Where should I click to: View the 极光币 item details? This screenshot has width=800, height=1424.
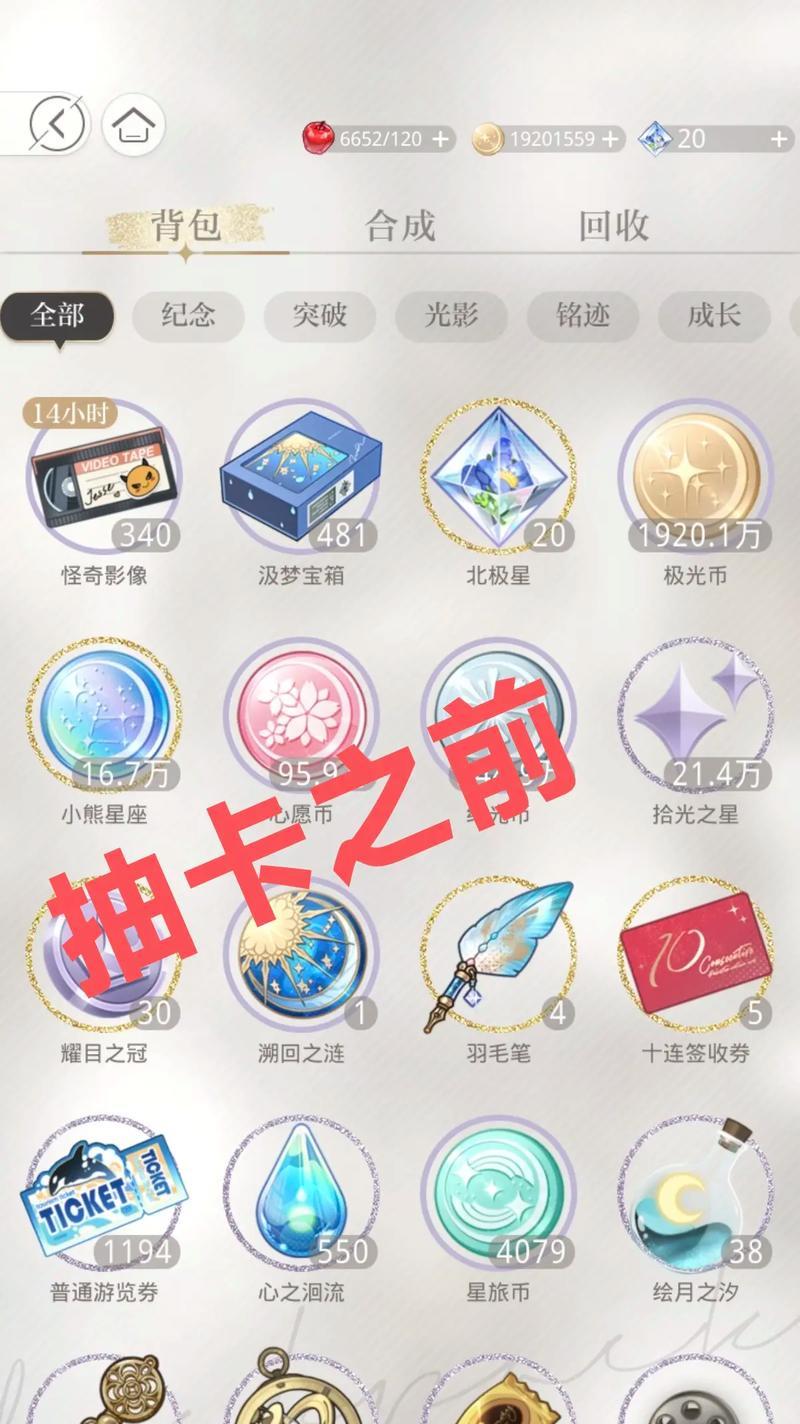click(695, 478)
